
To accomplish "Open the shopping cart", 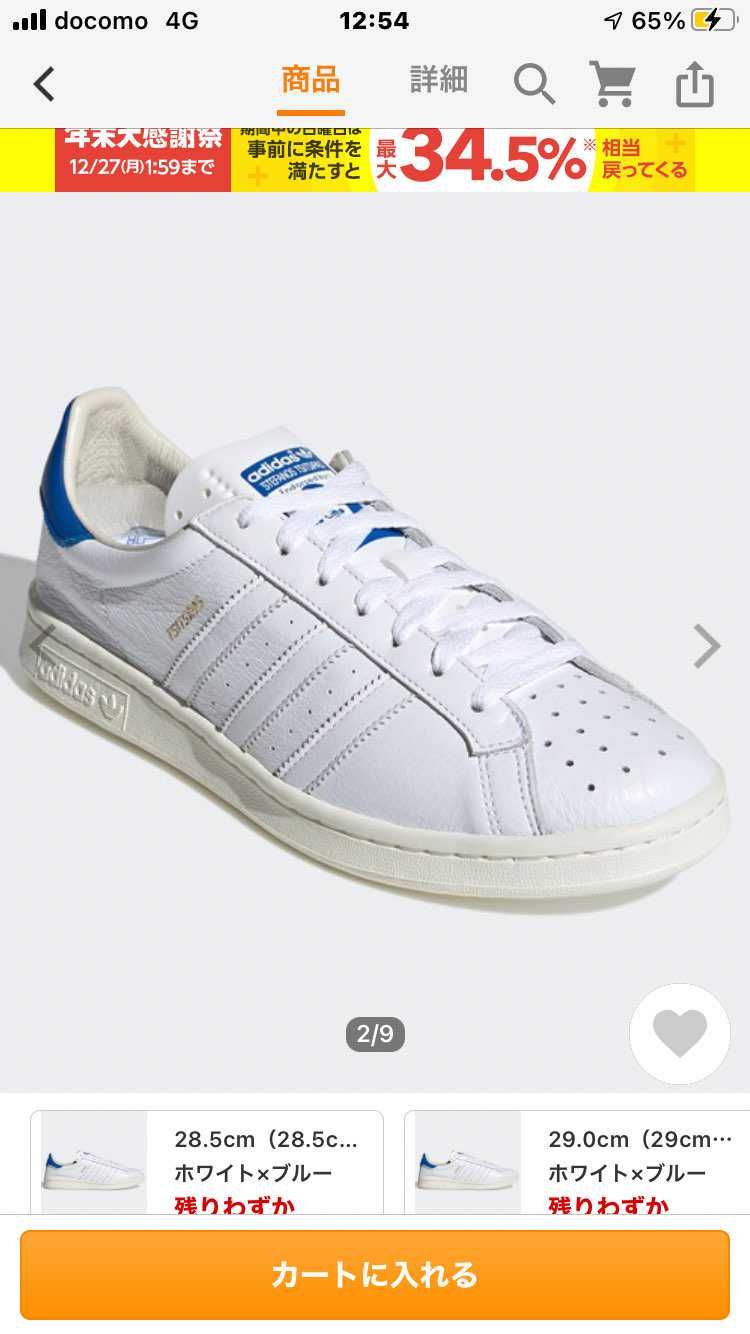I will 614,84.
